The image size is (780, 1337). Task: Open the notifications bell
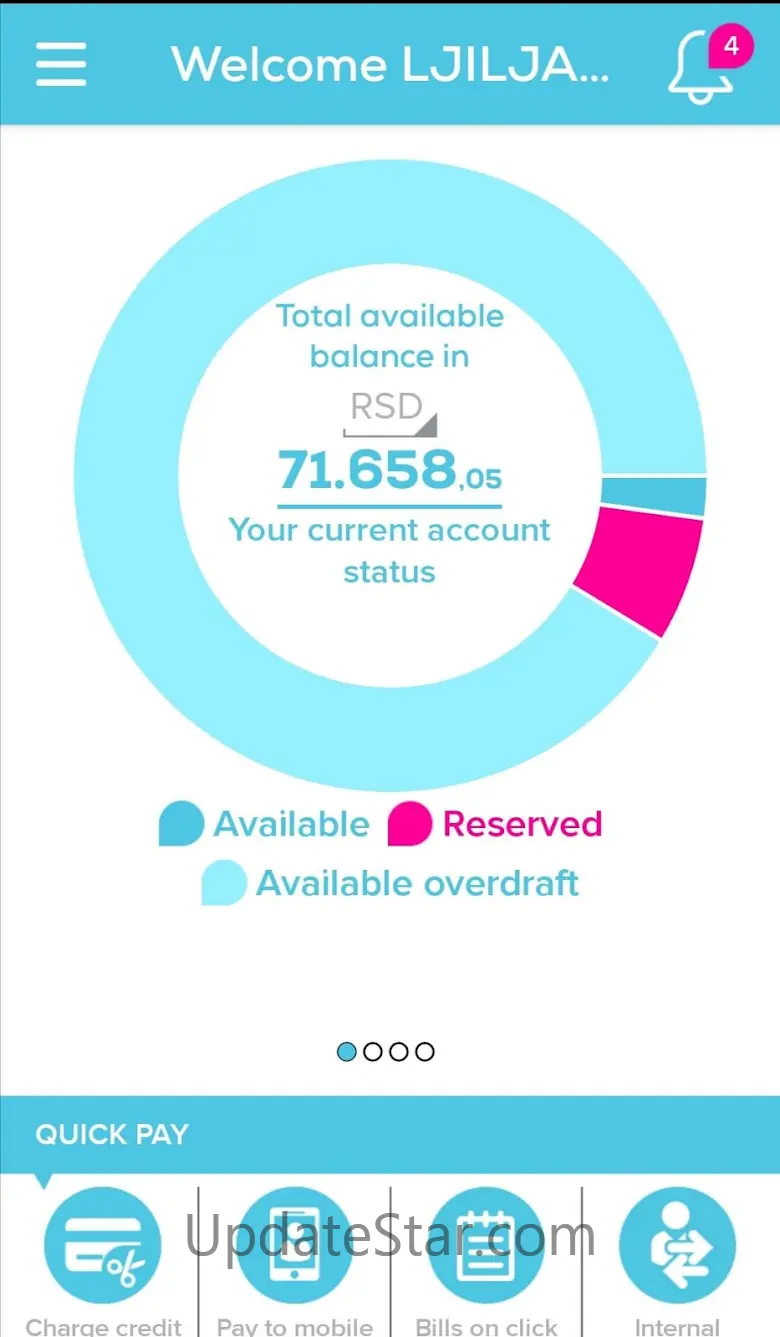[x=702, y=67]
